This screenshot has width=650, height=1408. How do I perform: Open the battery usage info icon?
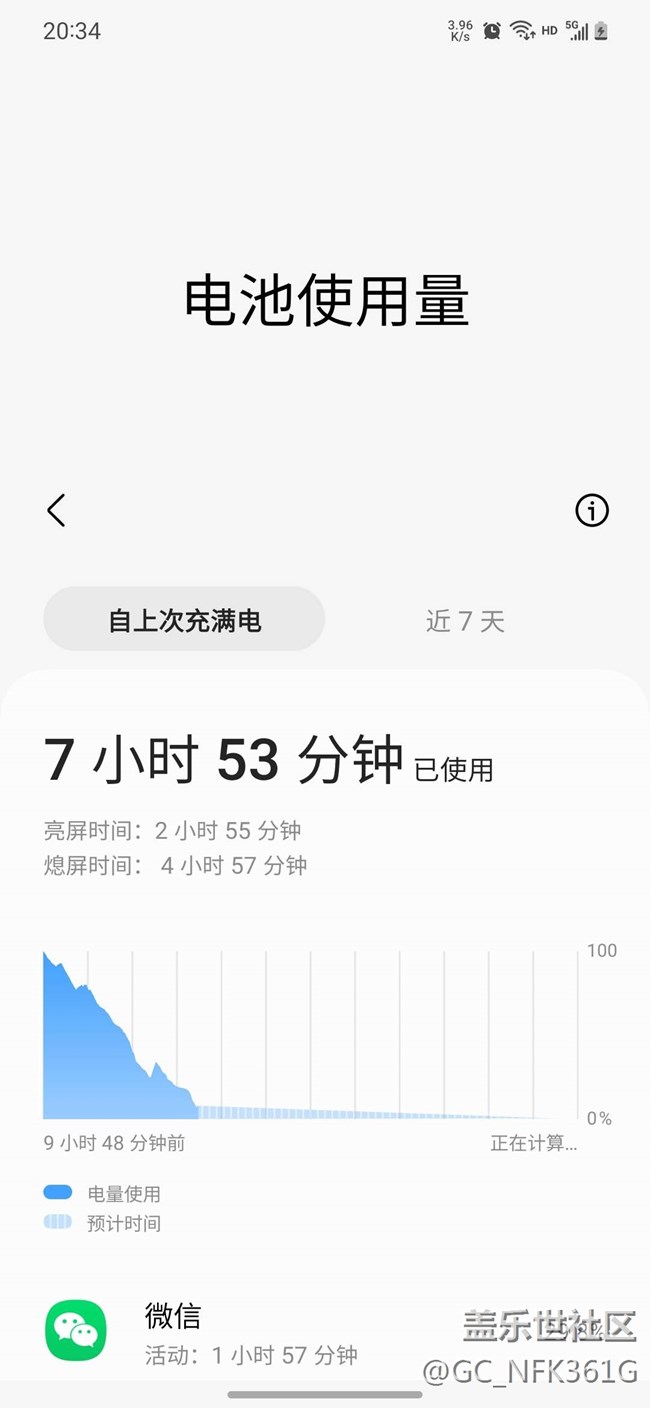[x=591, y=511]
